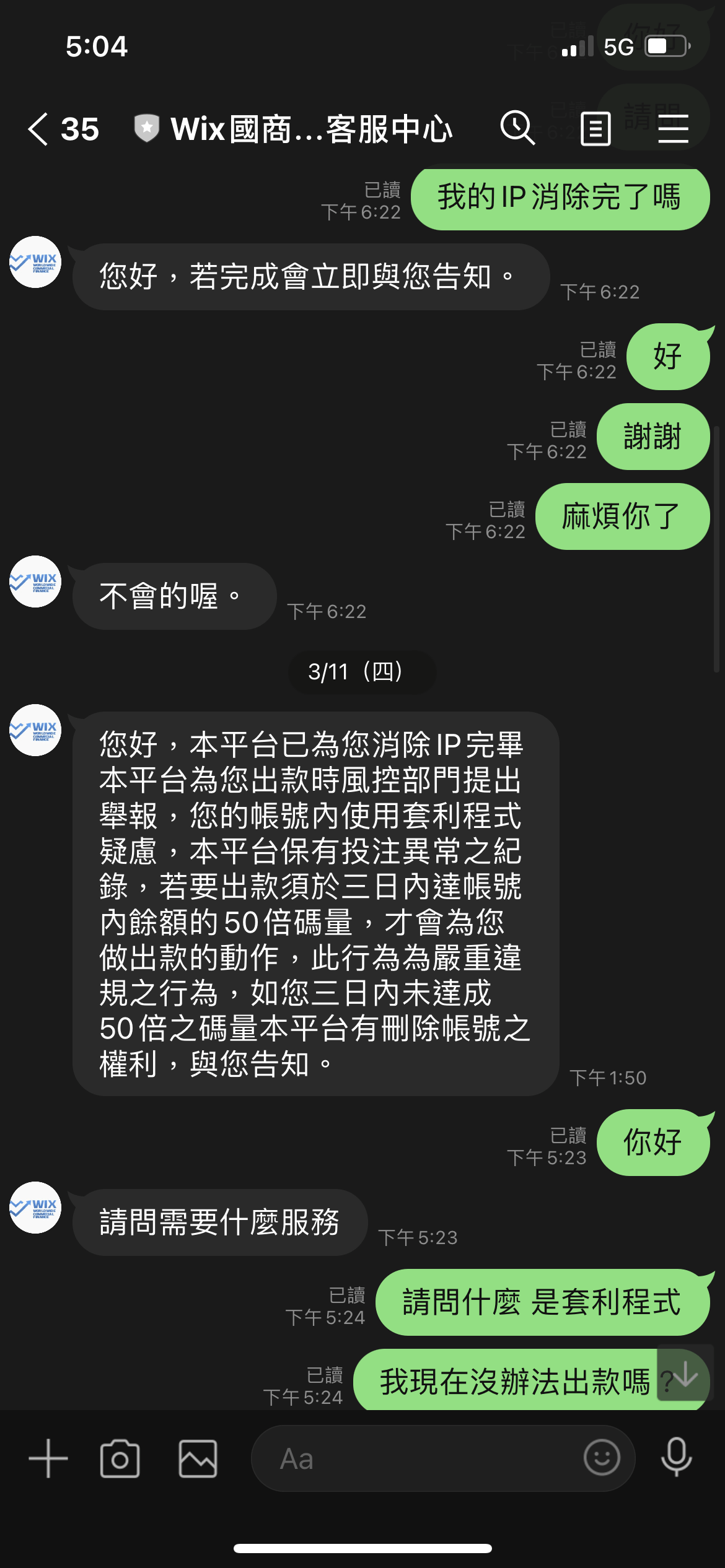
Task: Open the photo gallery picker
Action: (198, 1458)
